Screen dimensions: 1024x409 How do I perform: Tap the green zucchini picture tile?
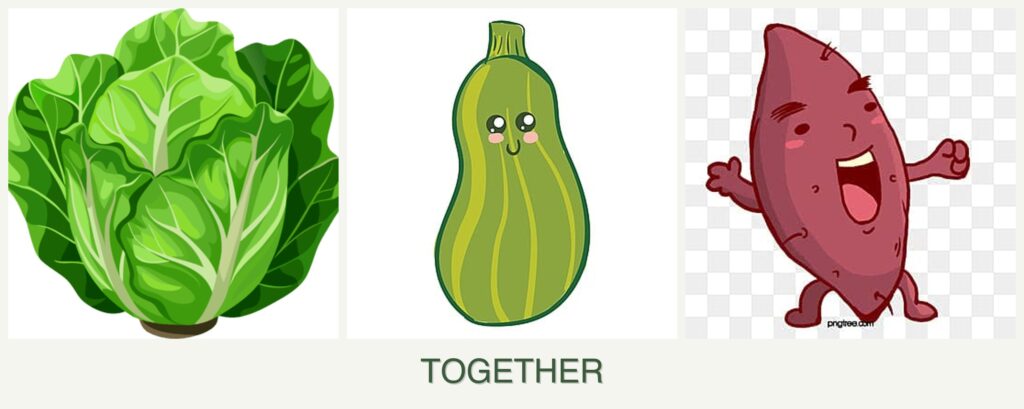click(x=511, y=173)
